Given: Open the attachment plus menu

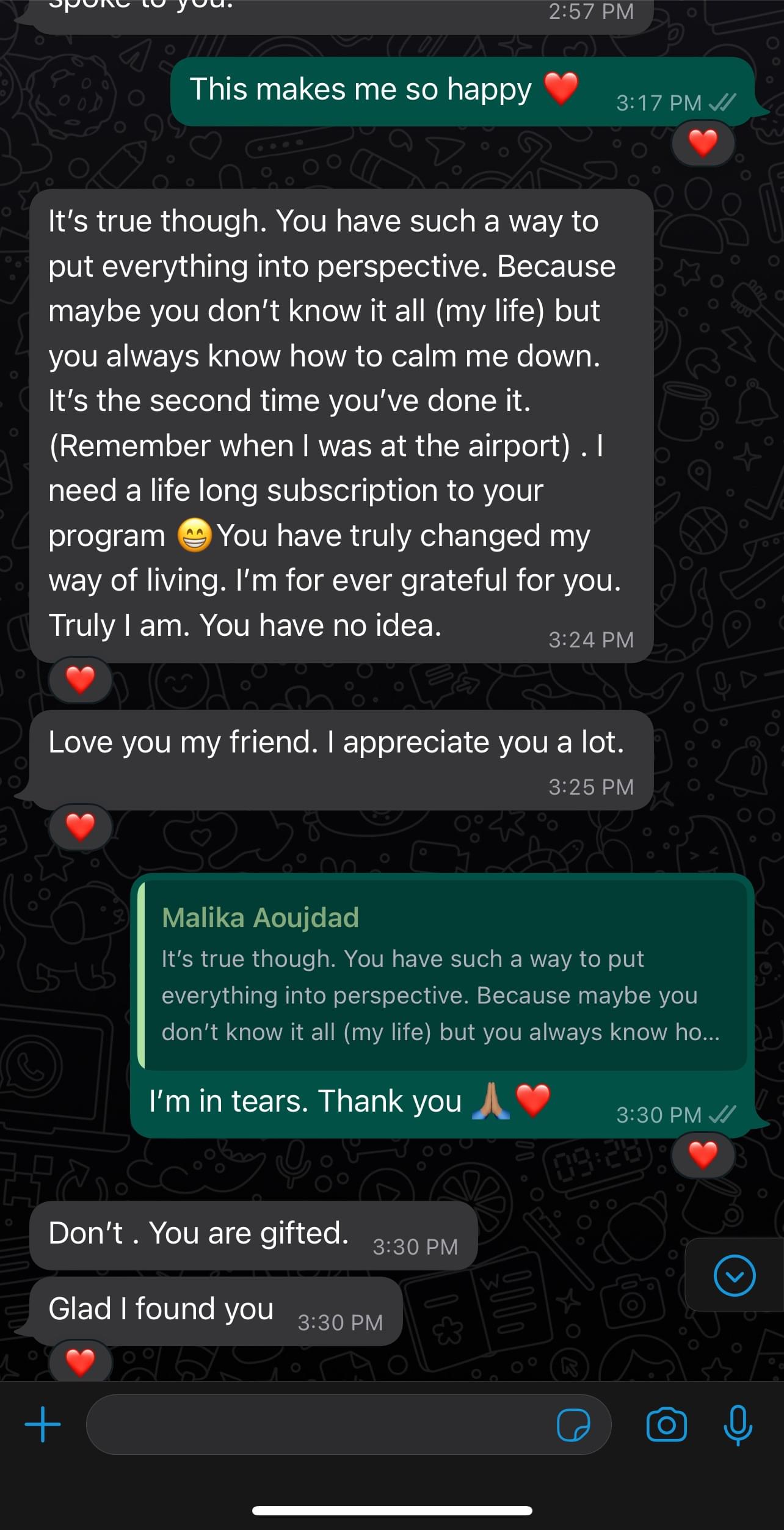Looking at the screenshot, I should click(43, 1424).
